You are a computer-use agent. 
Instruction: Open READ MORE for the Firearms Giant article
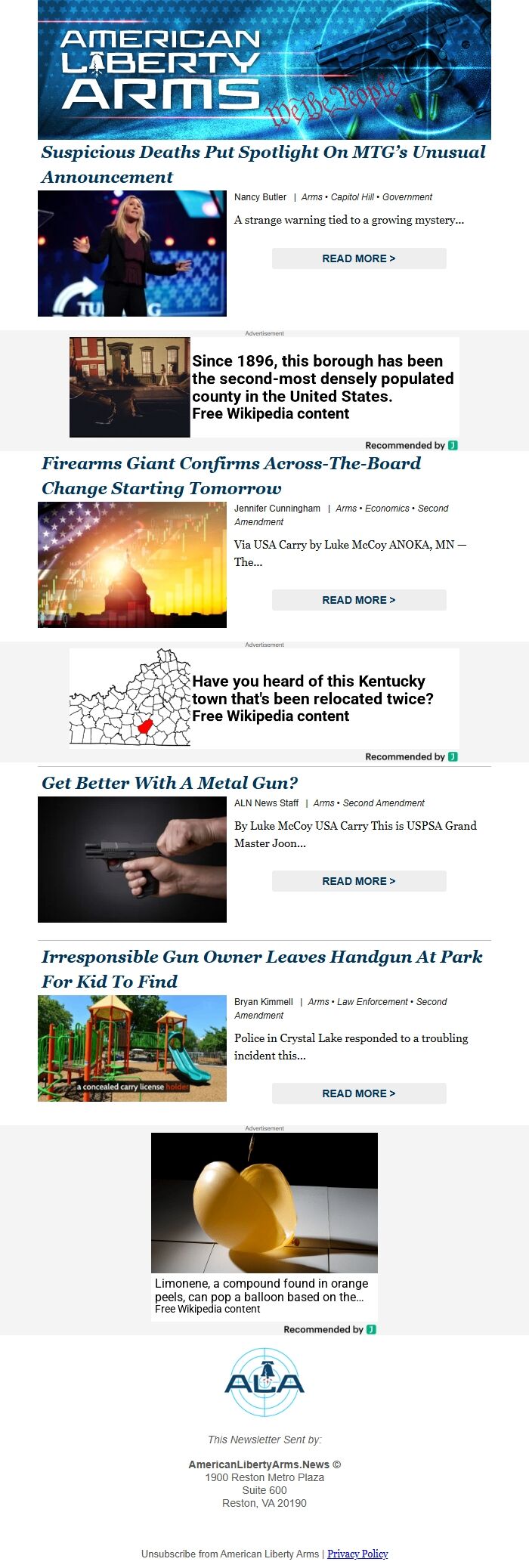click(x=359, y=600)
